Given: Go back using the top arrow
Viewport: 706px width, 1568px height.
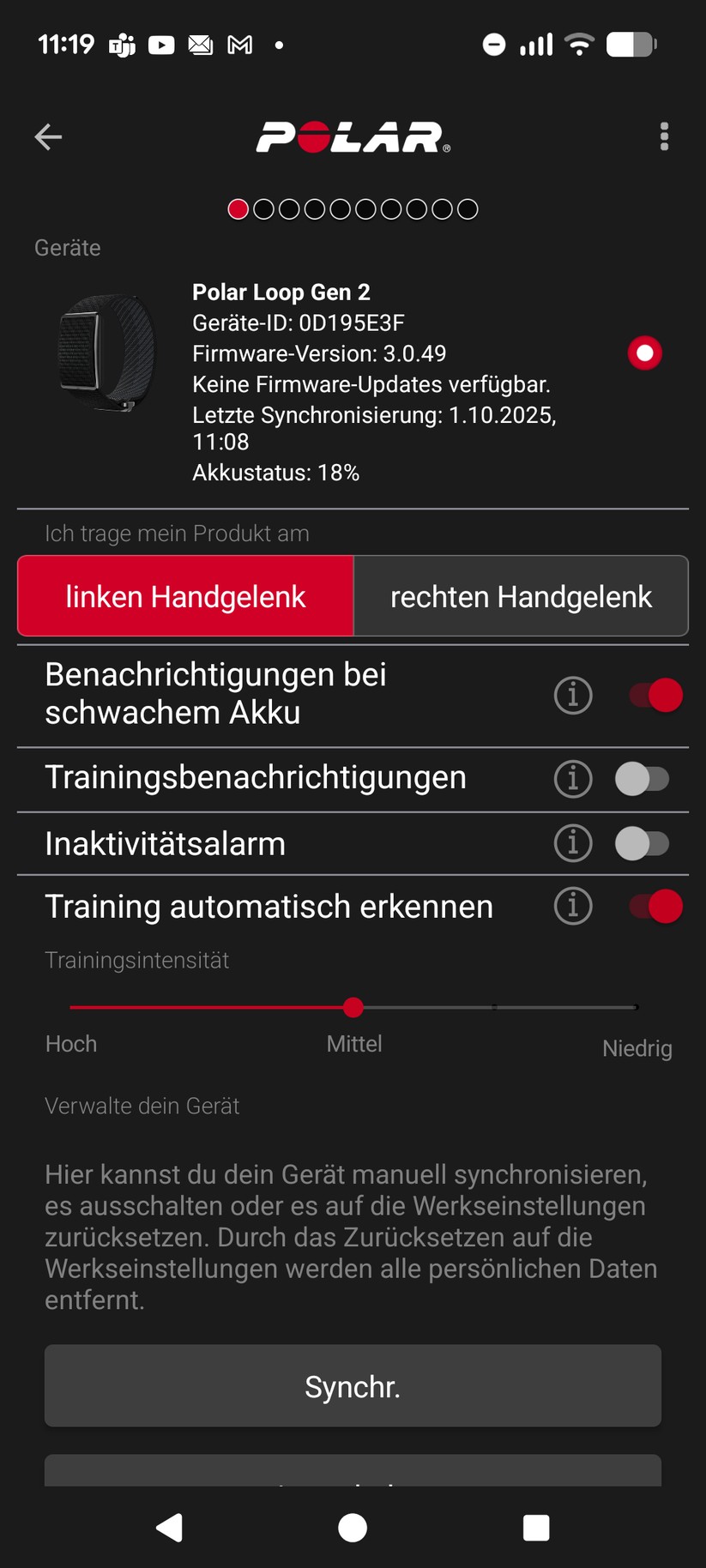Looking at the screenshot, I should coord(48,136).
